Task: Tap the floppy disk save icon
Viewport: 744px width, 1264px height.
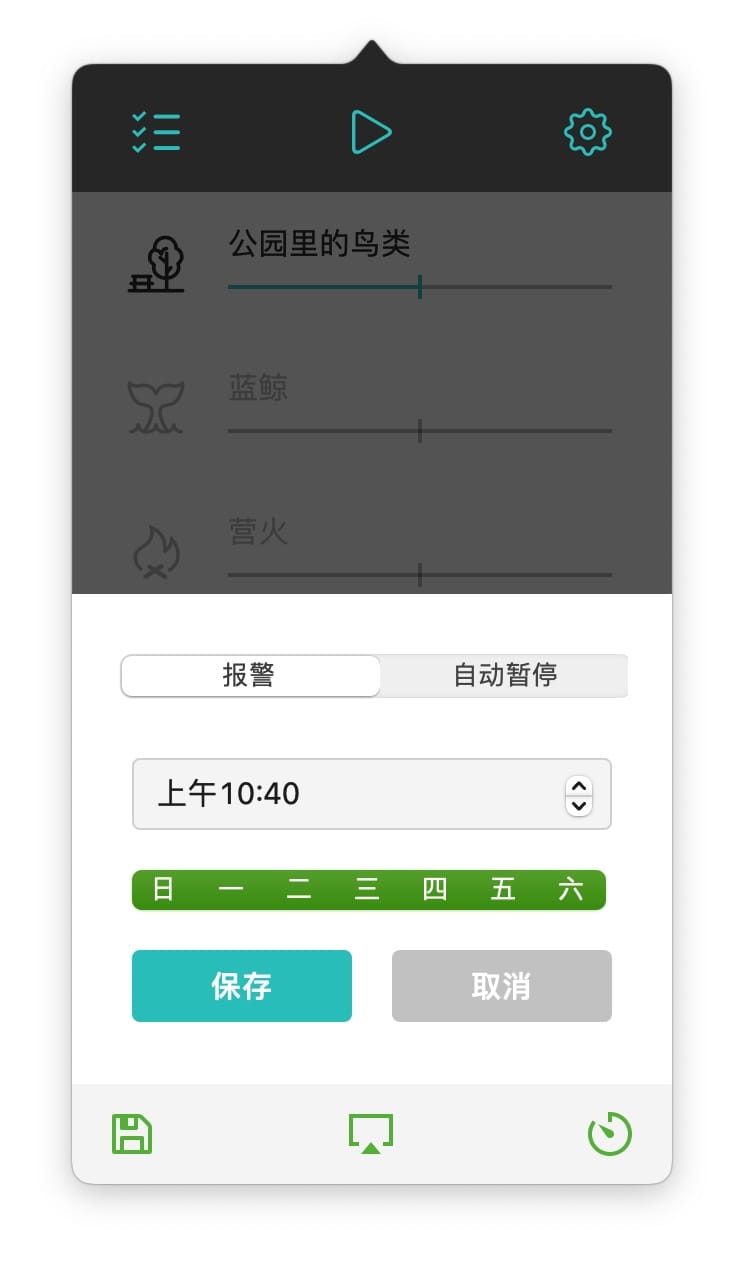Action: pos(132,1134)
